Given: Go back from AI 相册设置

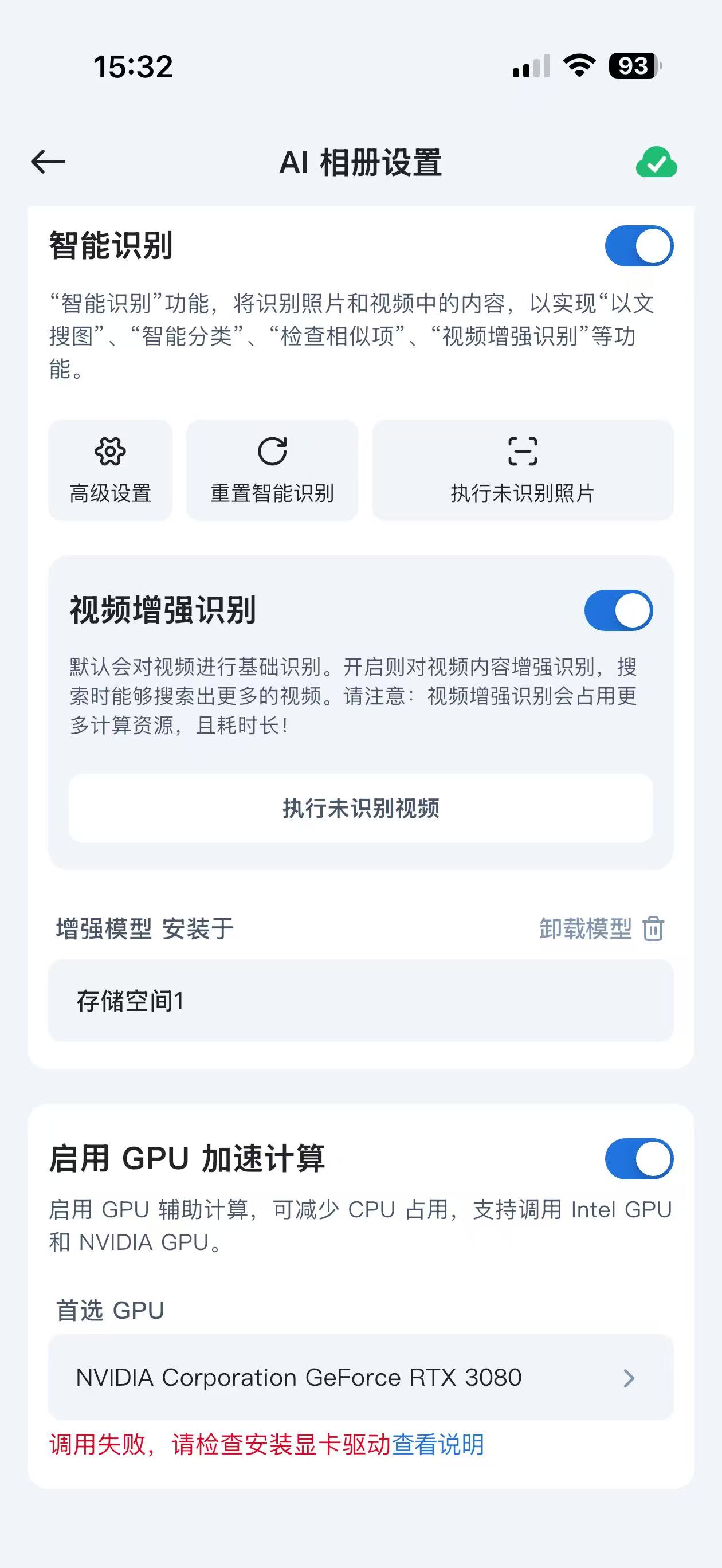Looking at the screenshot, I should 48,162.
